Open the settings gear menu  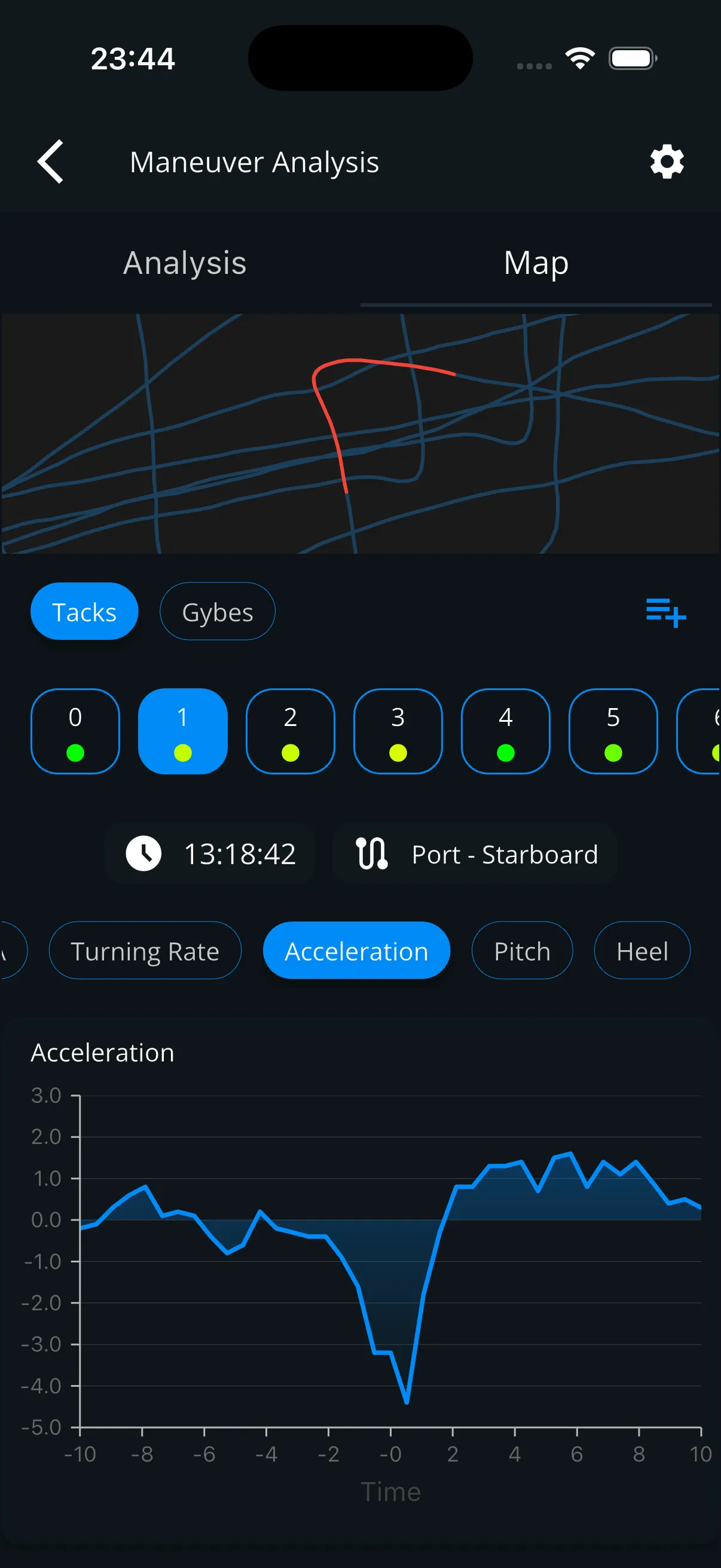coord(666,162)
